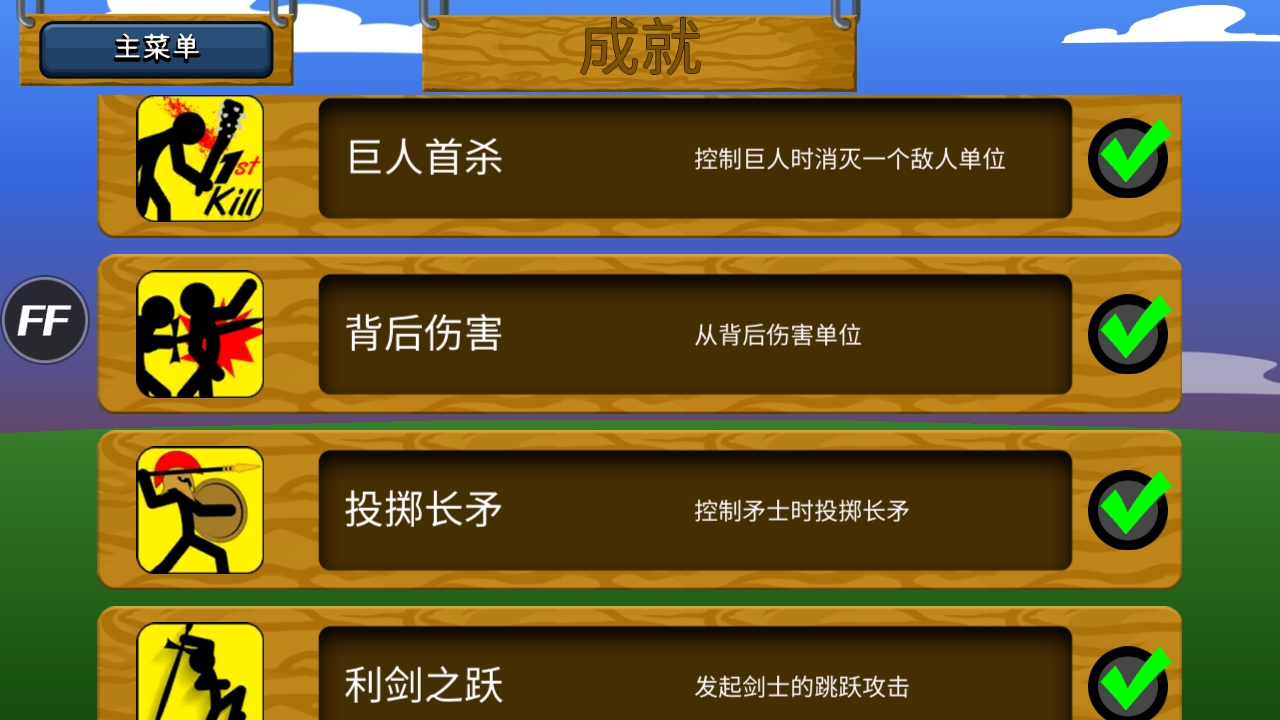This screenshot has width=1280, height=720.
Task: Return to the 主菜单 main menu
Action: click(x=156, y=48)
